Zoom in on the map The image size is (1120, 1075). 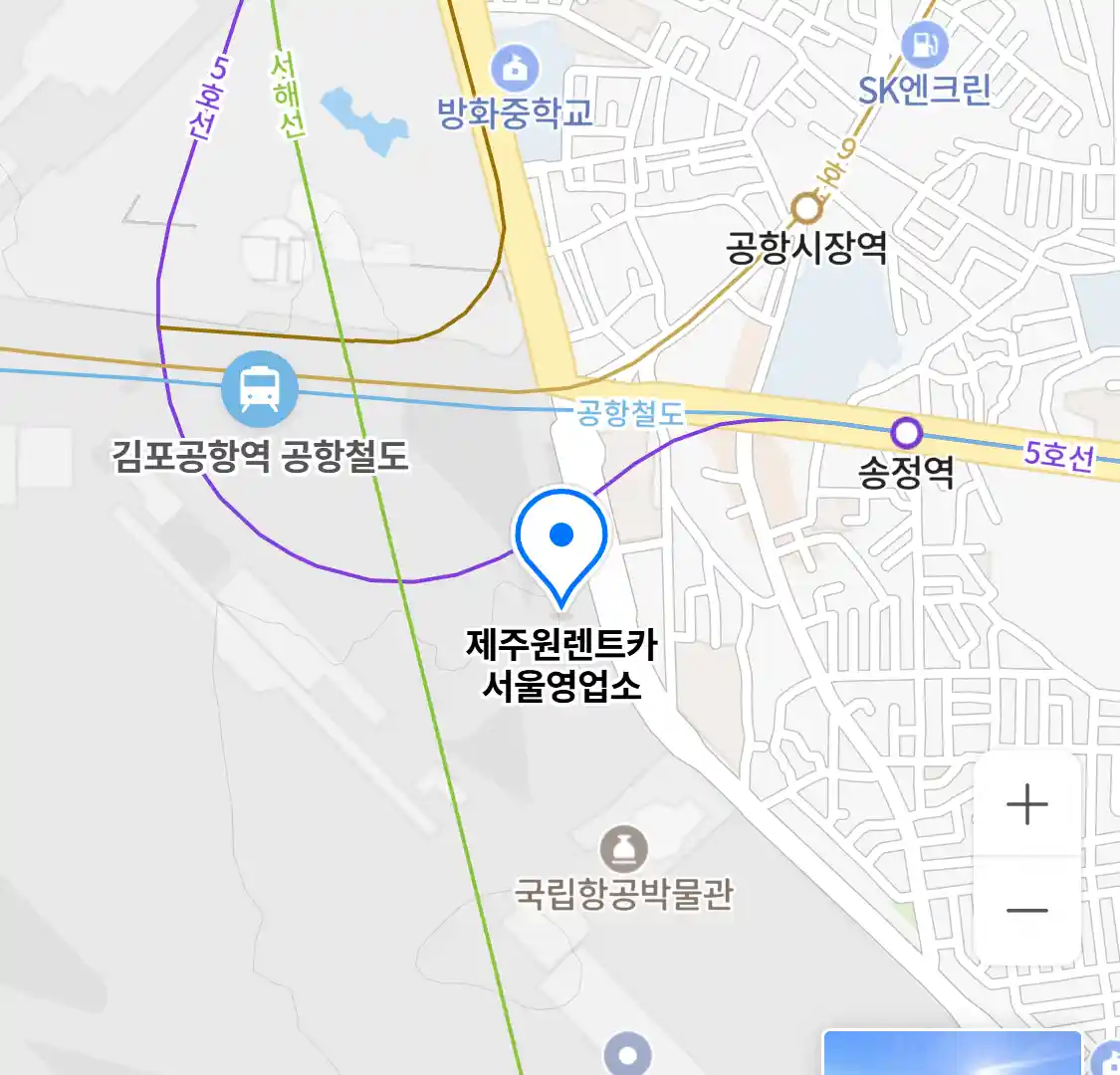(1027, 804)
